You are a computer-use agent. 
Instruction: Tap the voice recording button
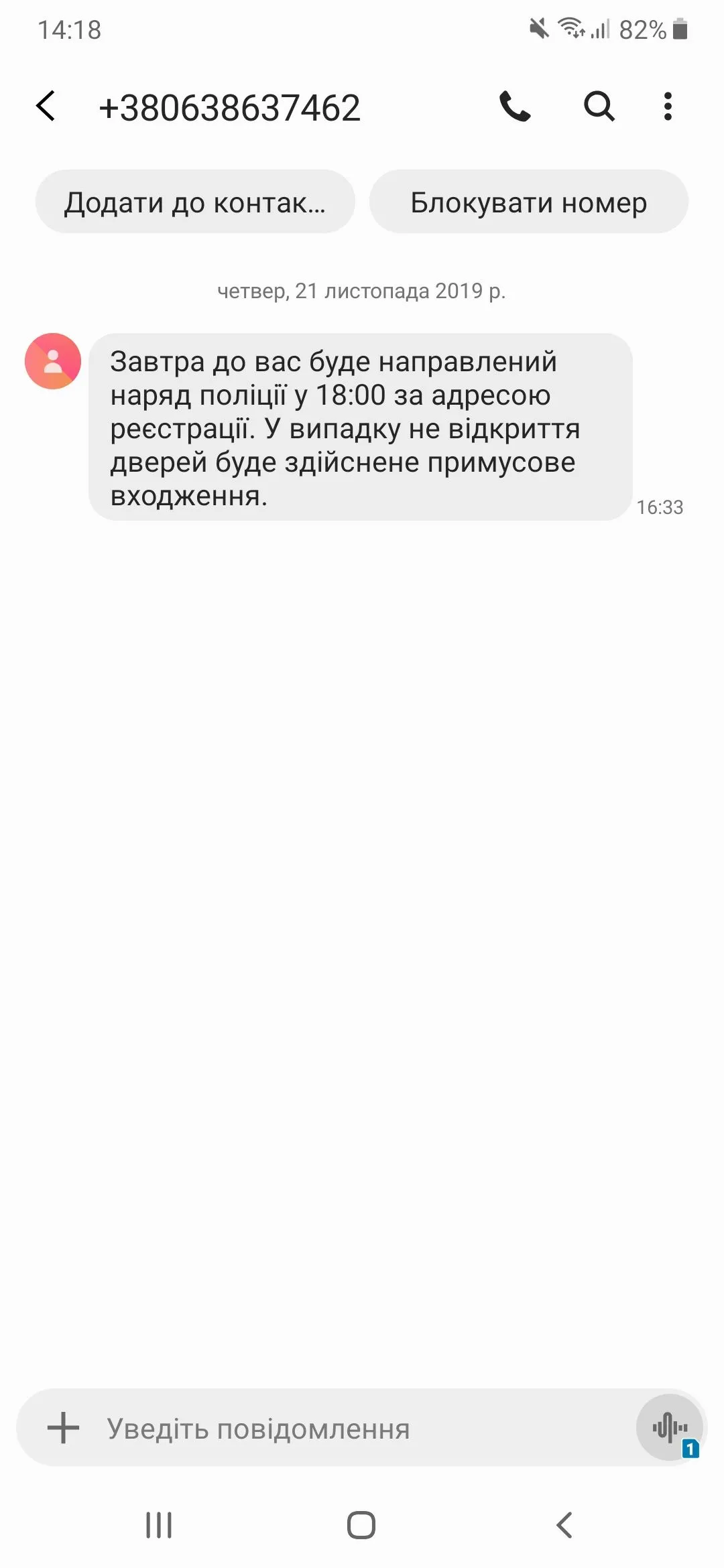(x=669, y=1427)
